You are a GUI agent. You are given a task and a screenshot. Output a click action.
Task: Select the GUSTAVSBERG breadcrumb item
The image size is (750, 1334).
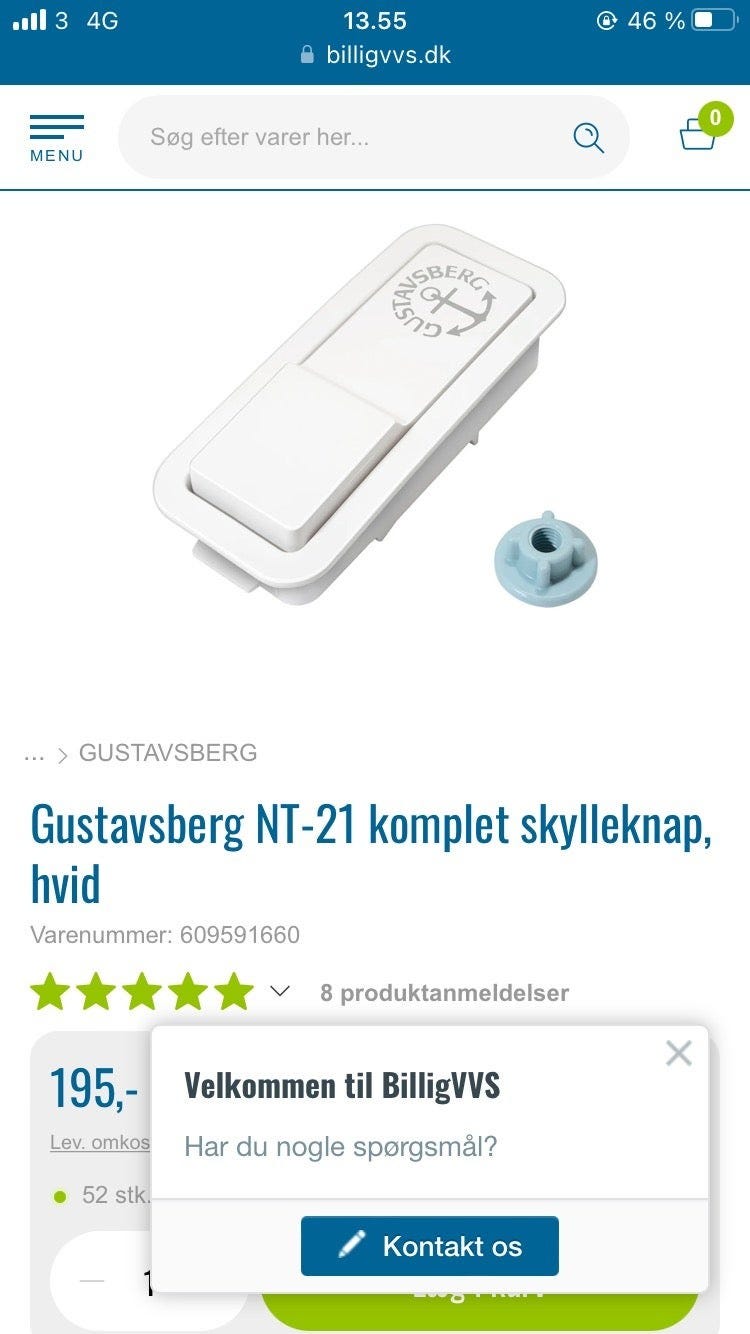click(168, 753)
